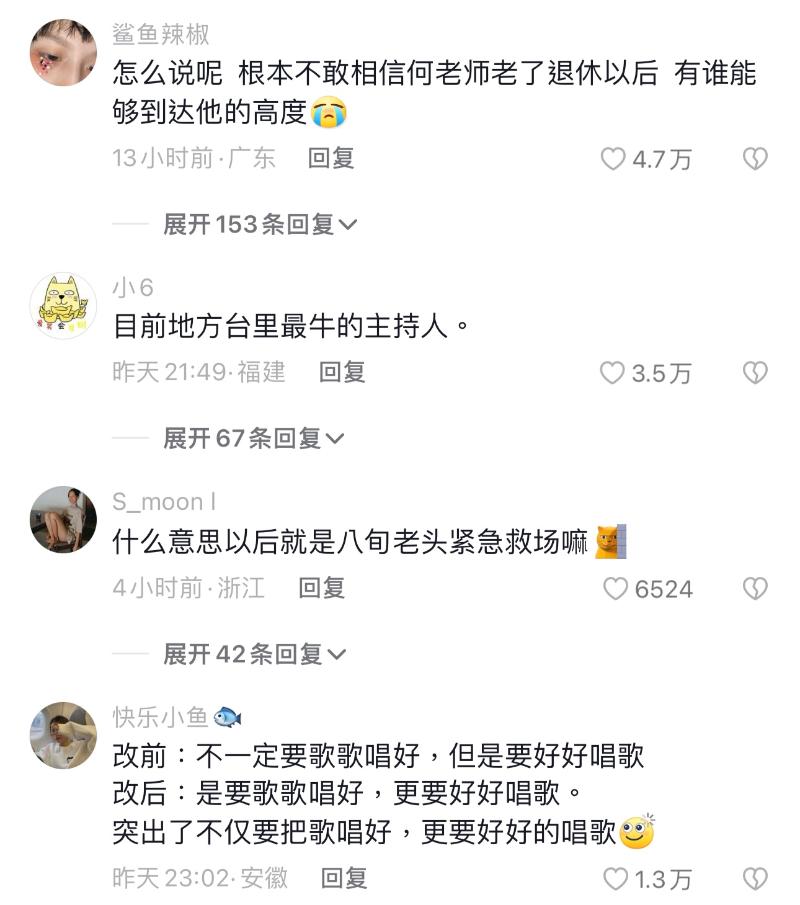This screenshot has height=905, width=800.
Task: Reply to S_moon l's comment
Action: 322,588
